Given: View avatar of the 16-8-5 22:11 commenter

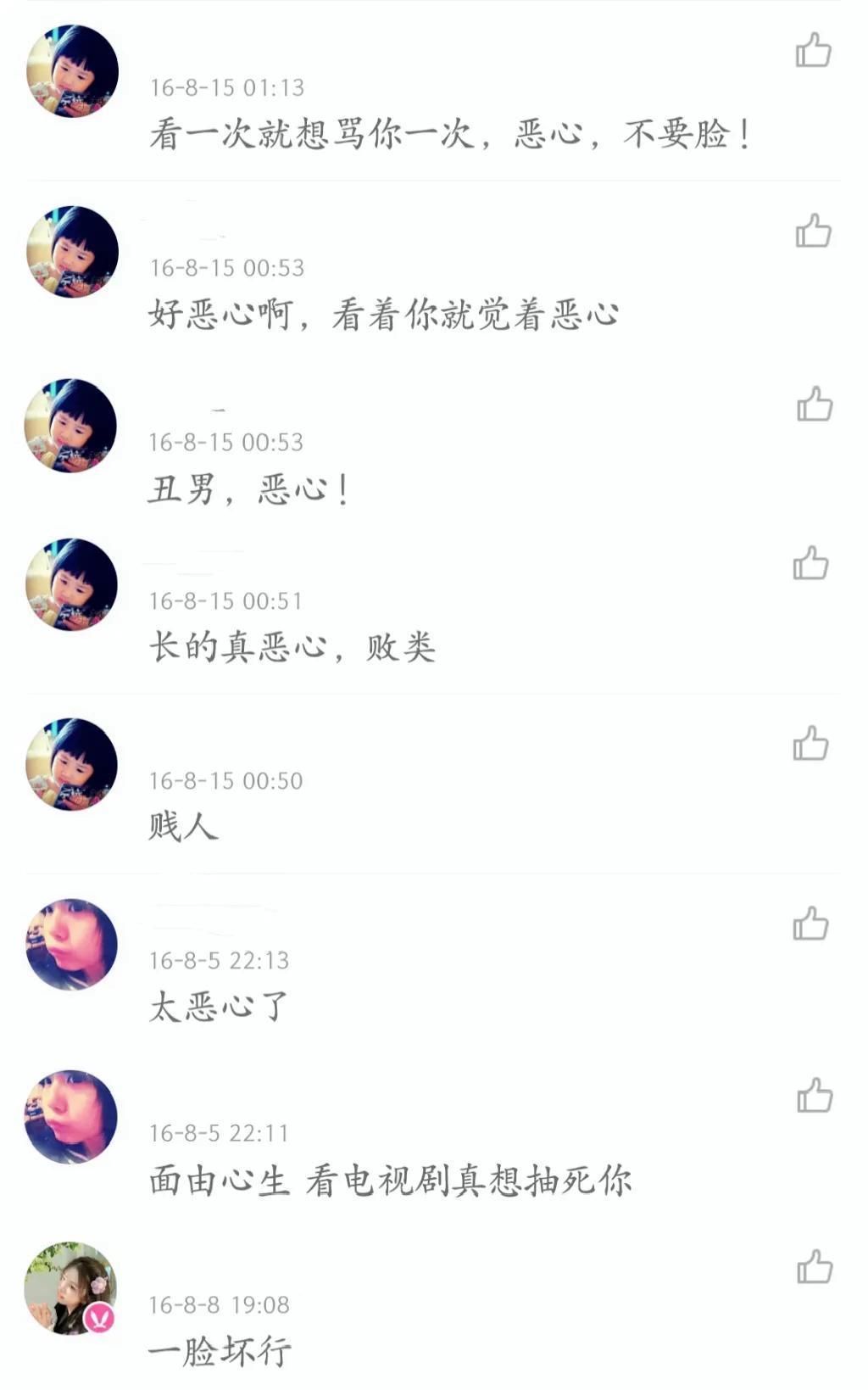Looking at the screenshot, I should tap(70, 1116).
